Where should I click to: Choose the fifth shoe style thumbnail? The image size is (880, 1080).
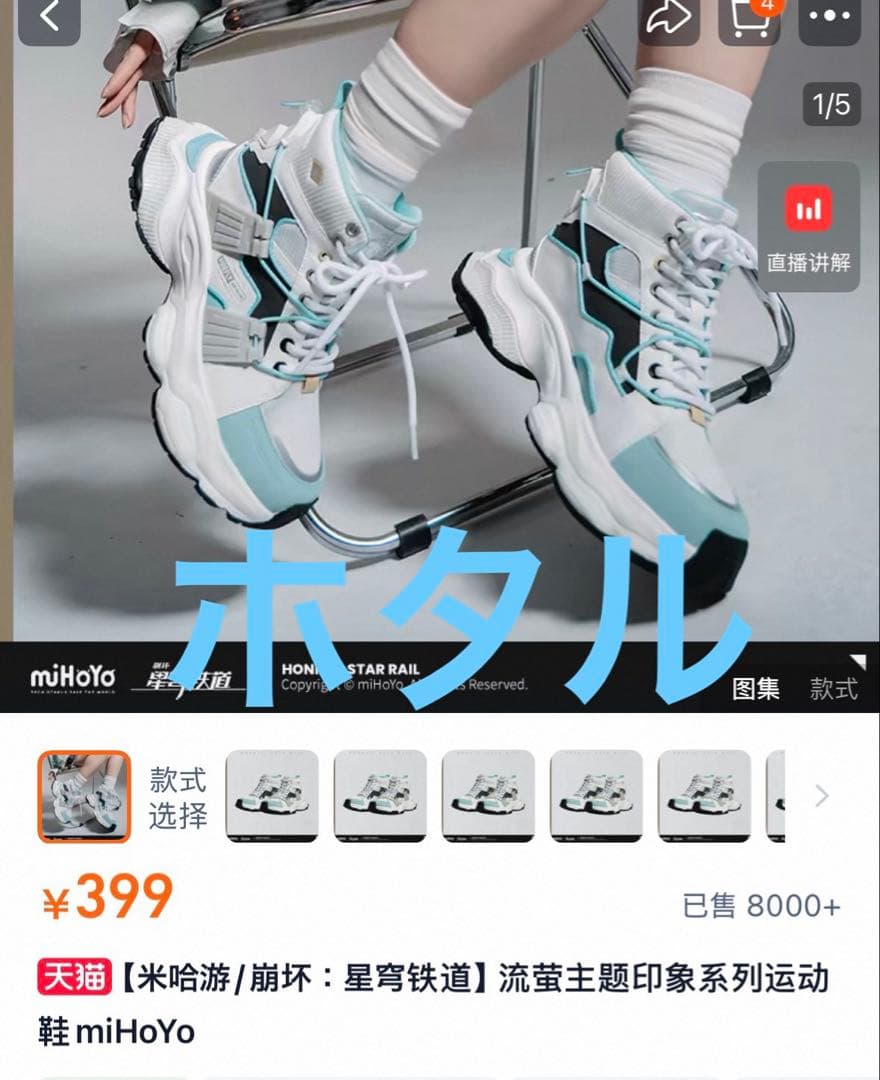tap(704, 796)
